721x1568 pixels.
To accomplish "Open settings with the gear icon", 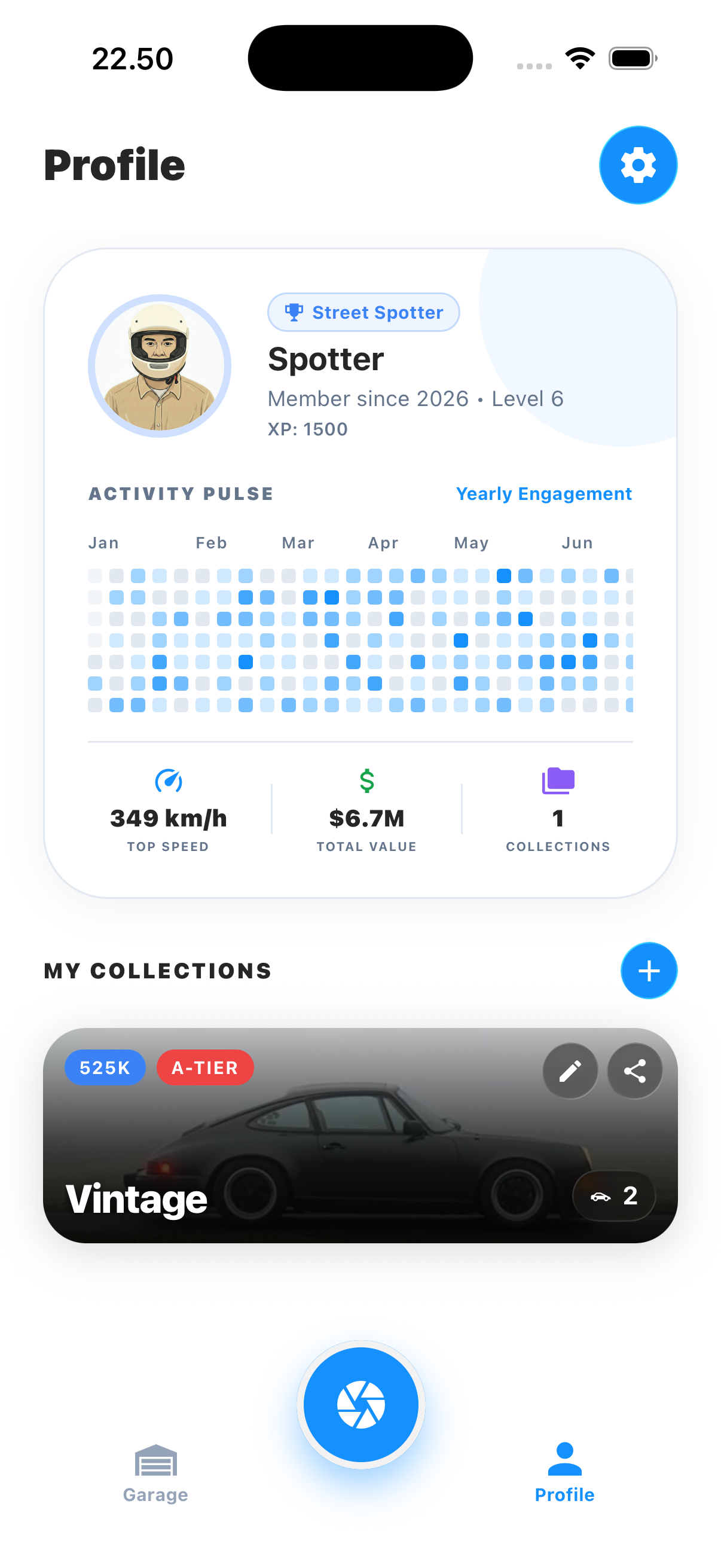I will click(x=638, y=165).
